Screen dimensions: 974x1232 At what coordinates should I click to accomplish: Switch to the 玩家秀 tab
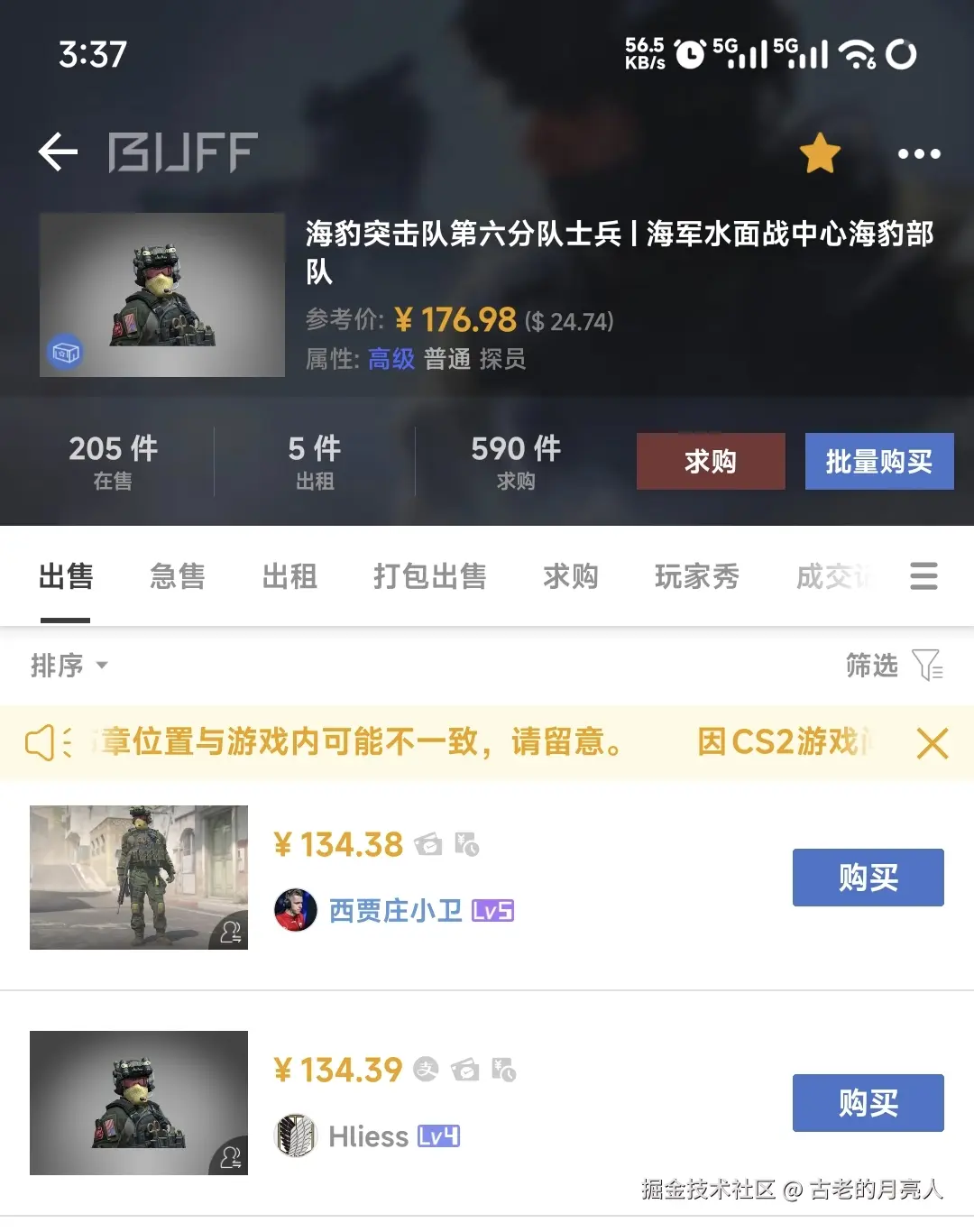[x=696, y=577]
